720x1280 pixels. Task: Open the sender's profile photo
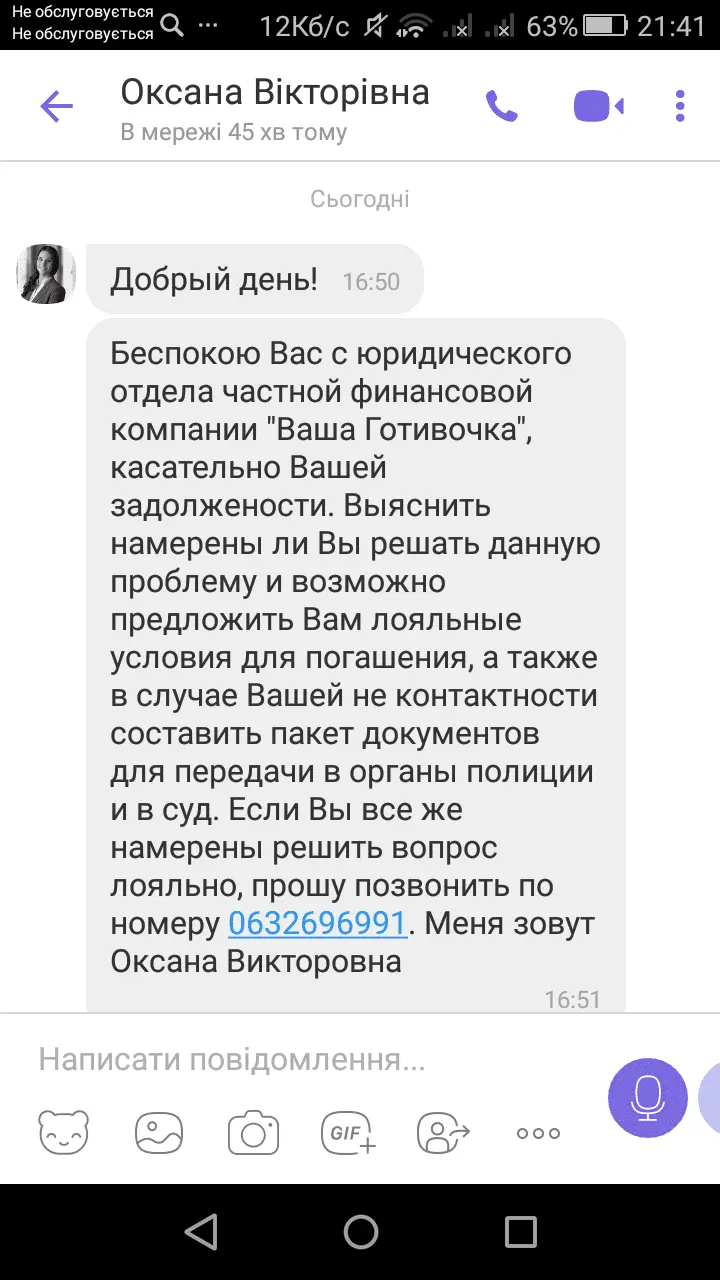coord(46,274)
